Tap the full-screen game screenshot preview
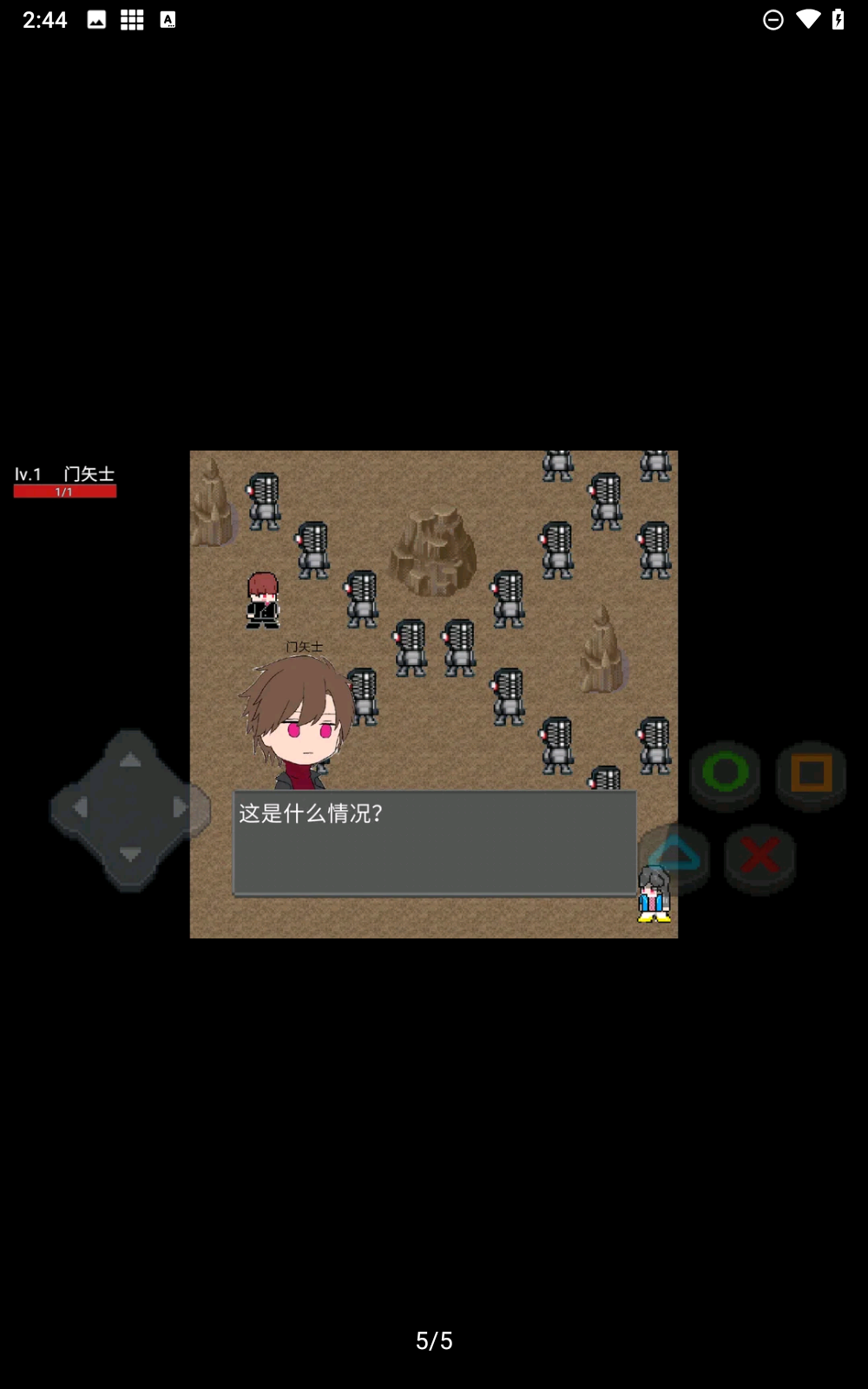This screenshot has height=1389, width=868. (x=434, y=694)
